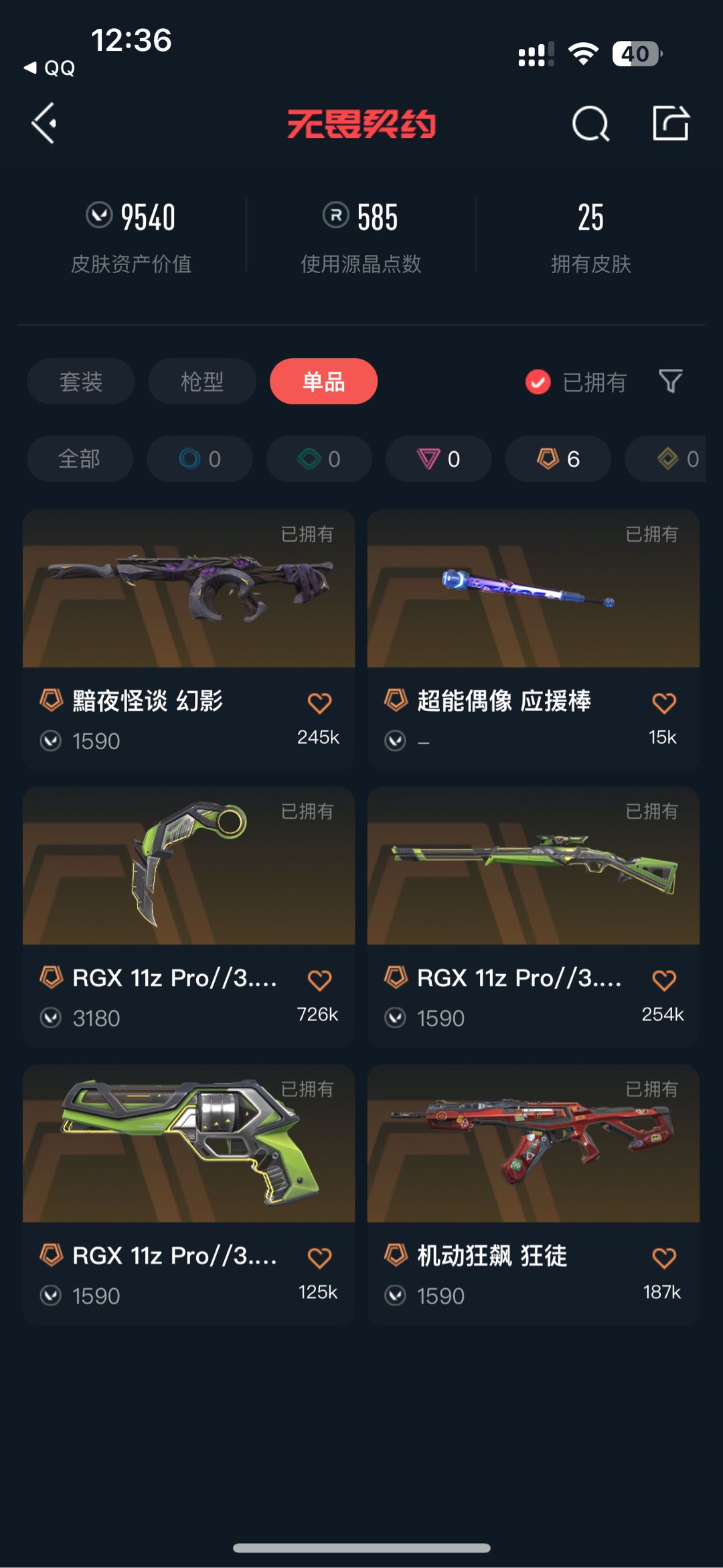This screenshot has height=1568, width=723.
Task: Filter by the orange tier chip showing 6
Action: (x=558, y=459)
